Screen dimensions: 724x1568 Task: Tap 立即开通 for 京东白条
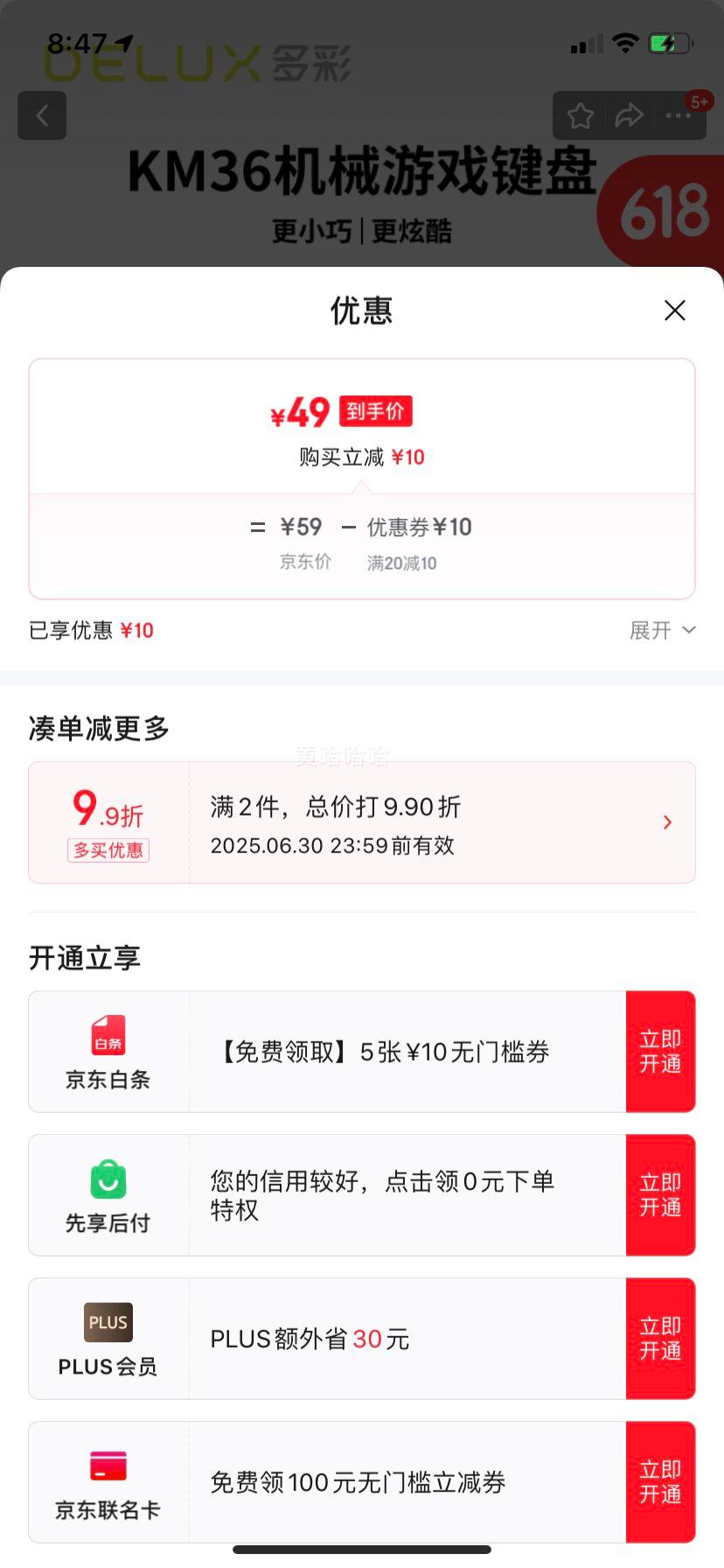pos(660,1052)
